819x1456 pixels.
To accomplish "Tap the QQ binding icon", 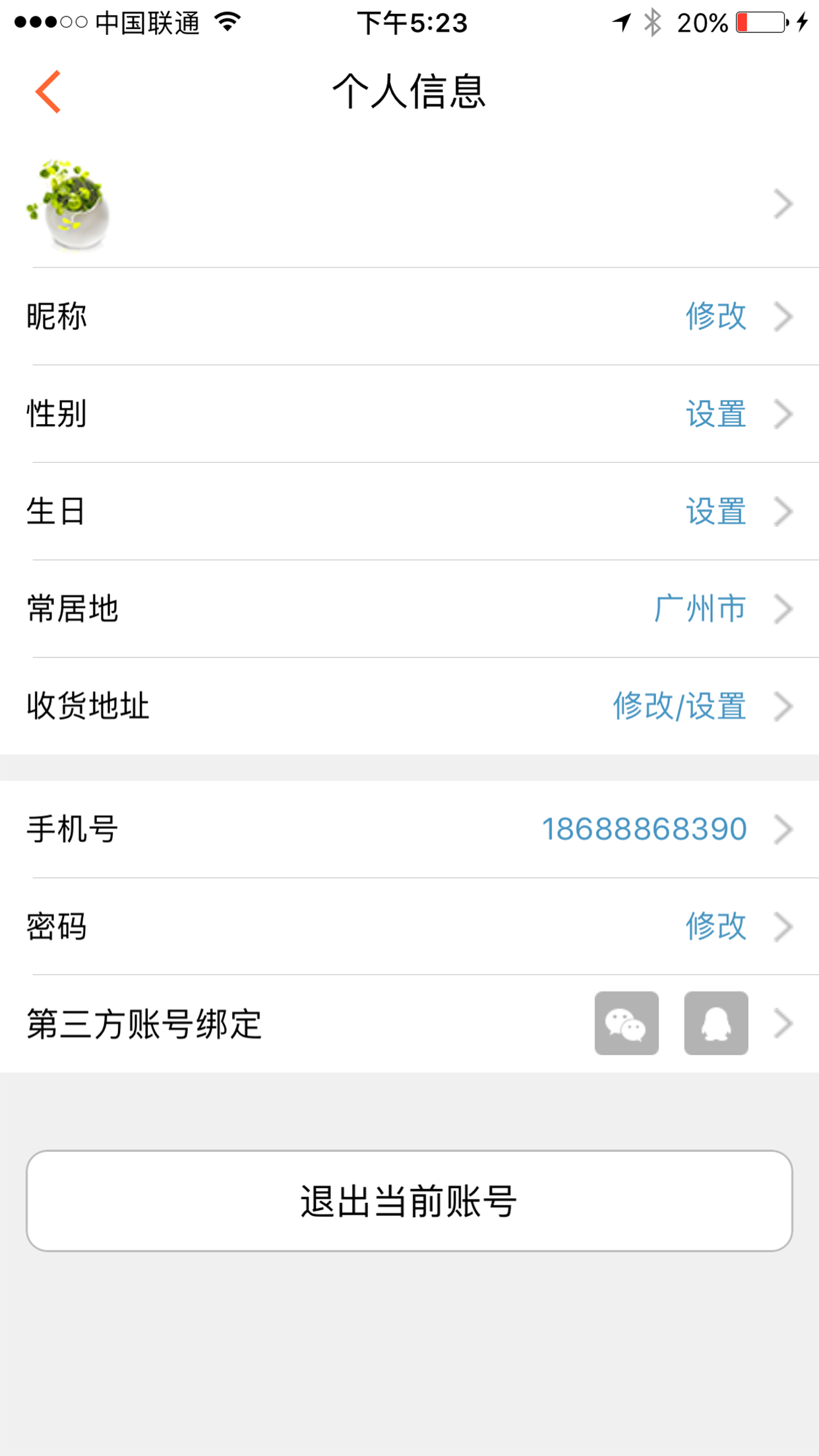I will [x=715, y=1023].
